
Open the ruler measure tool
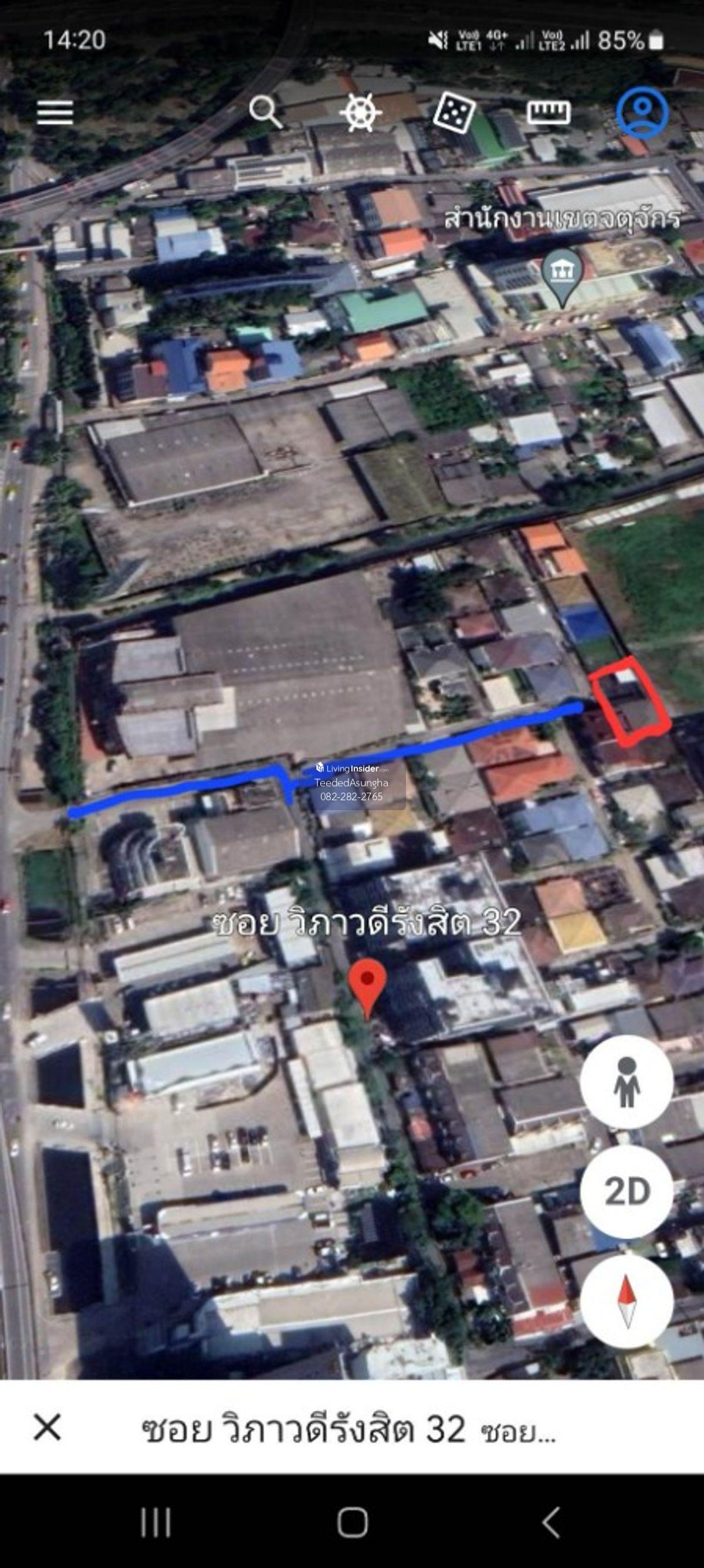[548, 113]
